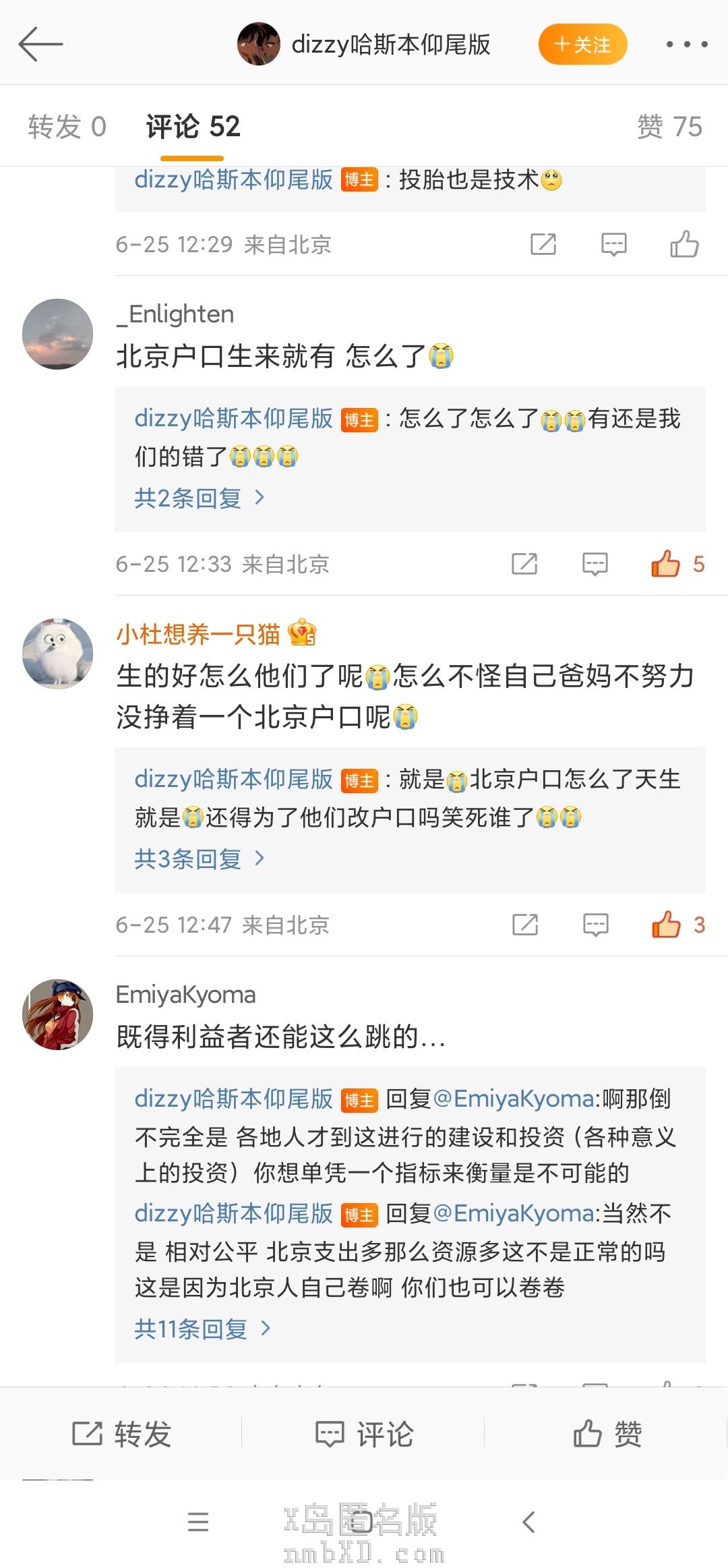Tap the system back chevron
This screenshot has width=728, height=1568.
[529, 1522]
